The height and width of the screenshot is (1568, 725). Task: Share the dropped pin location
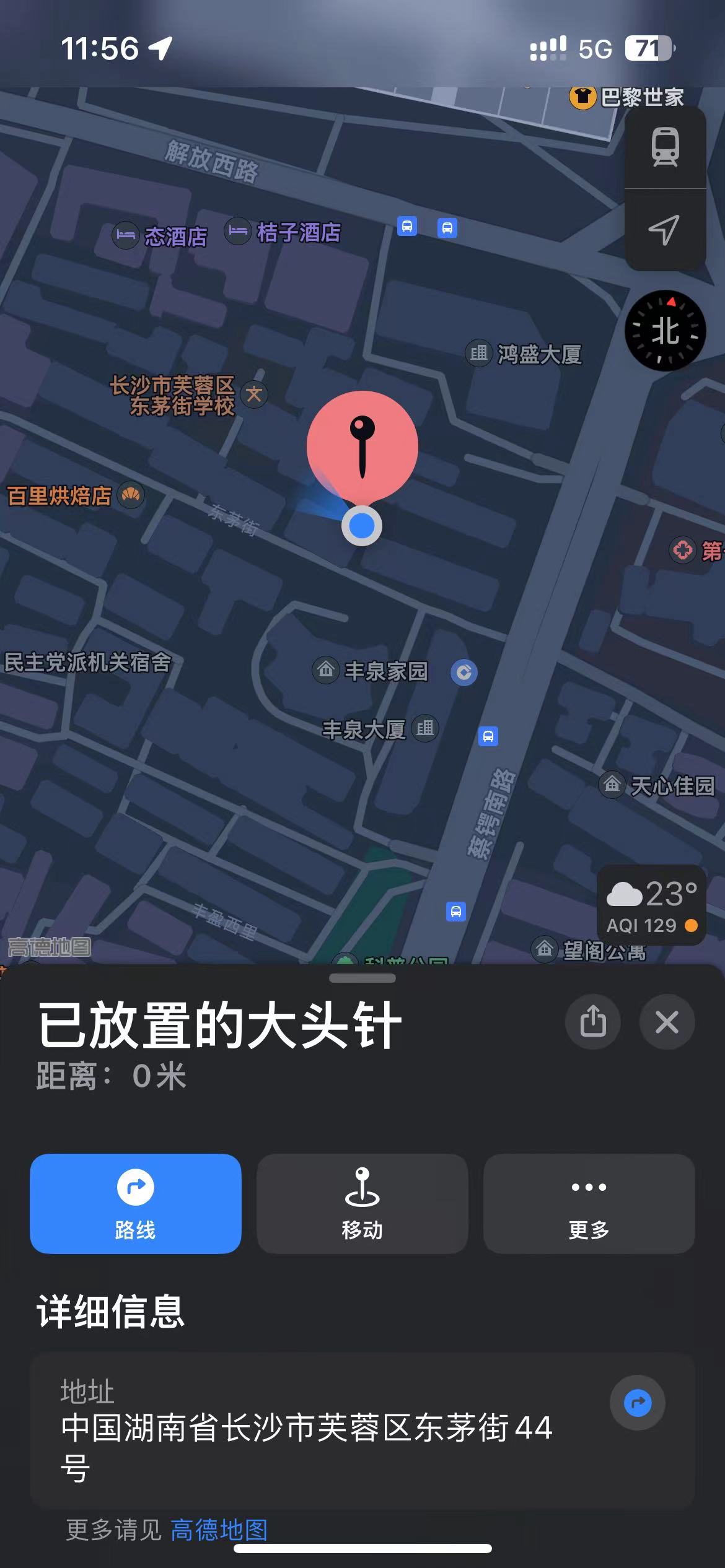[x=592, y=1021]
